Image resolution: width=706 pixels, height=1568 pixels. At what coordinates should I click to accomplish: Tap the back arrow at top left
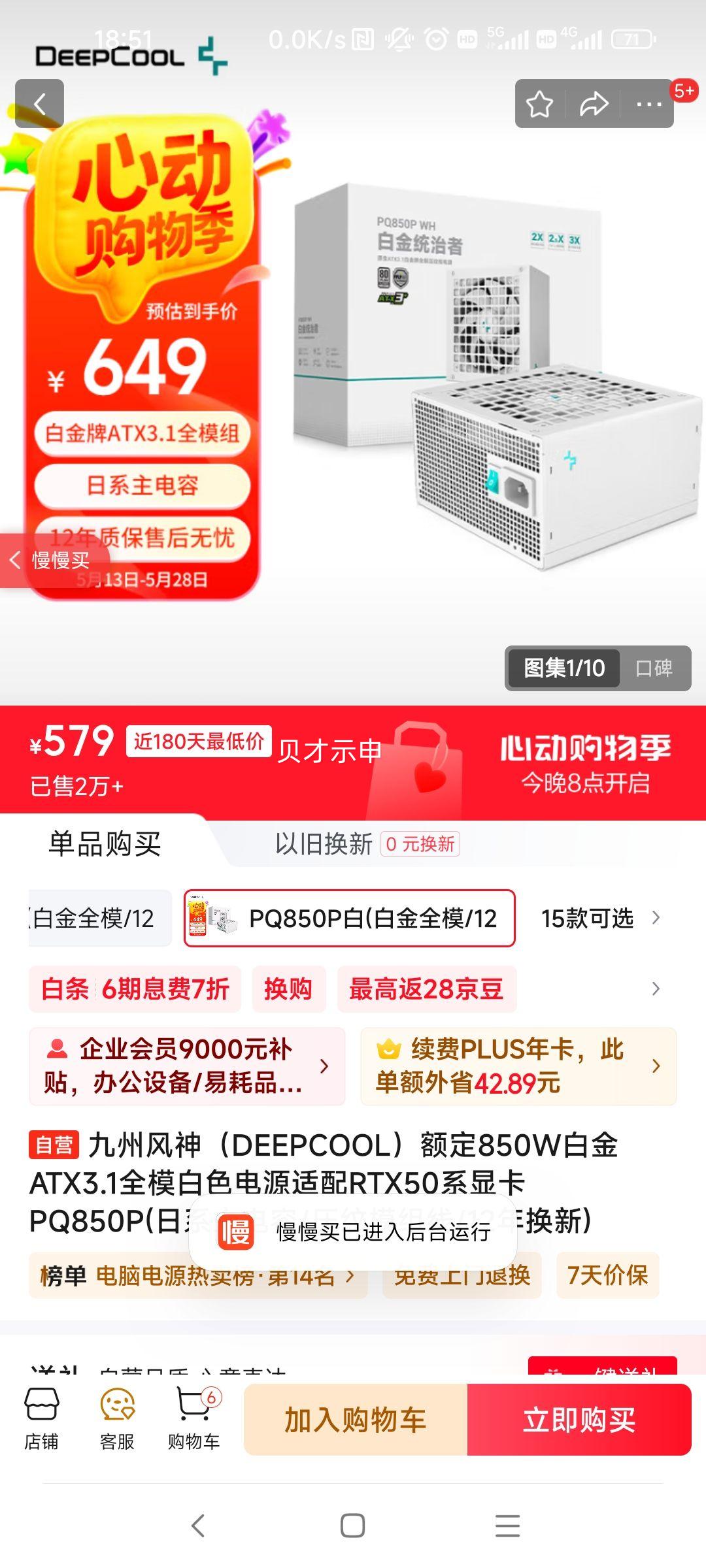point(41,103)
